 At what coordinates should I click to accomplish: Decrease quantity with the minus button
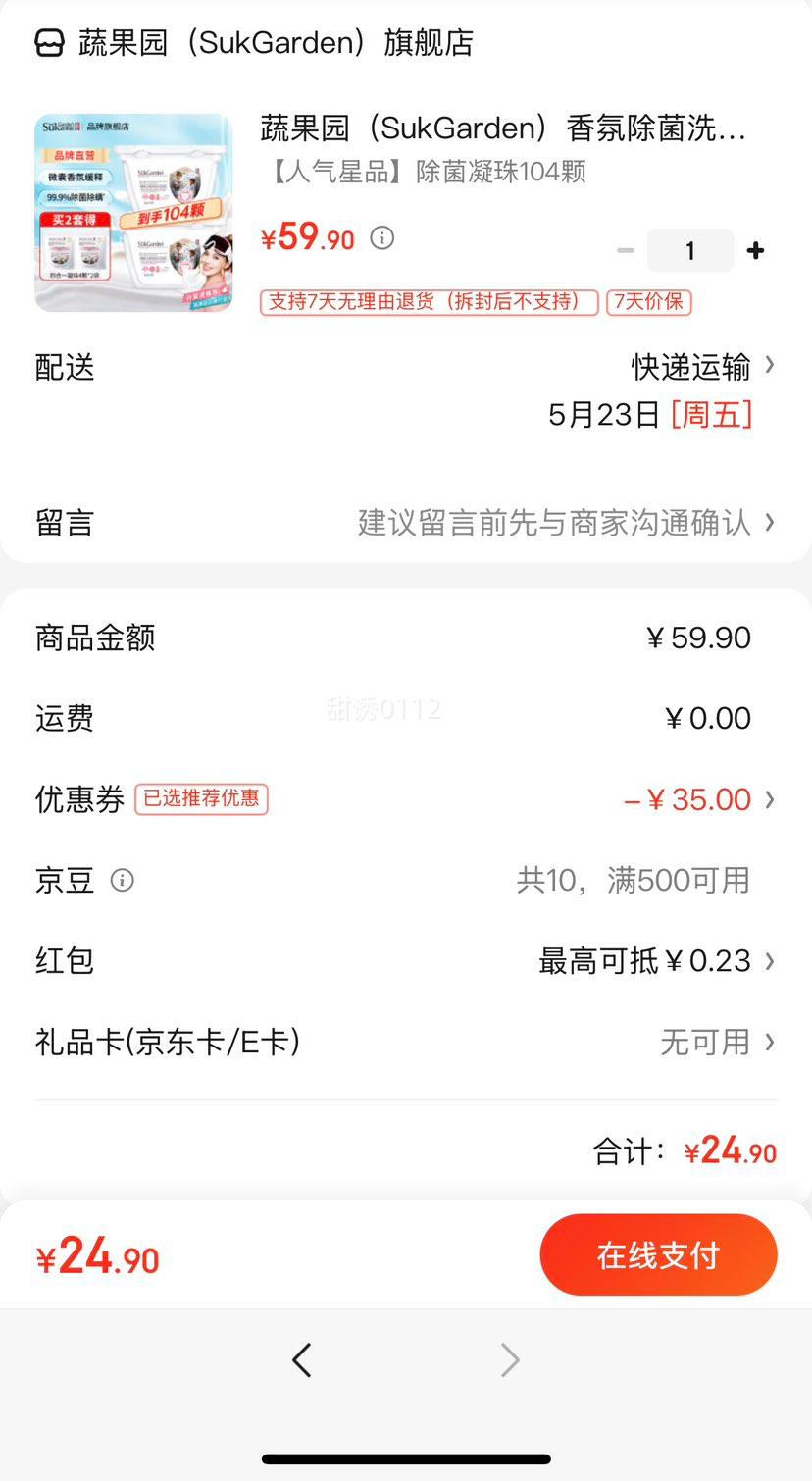(626, 251)
